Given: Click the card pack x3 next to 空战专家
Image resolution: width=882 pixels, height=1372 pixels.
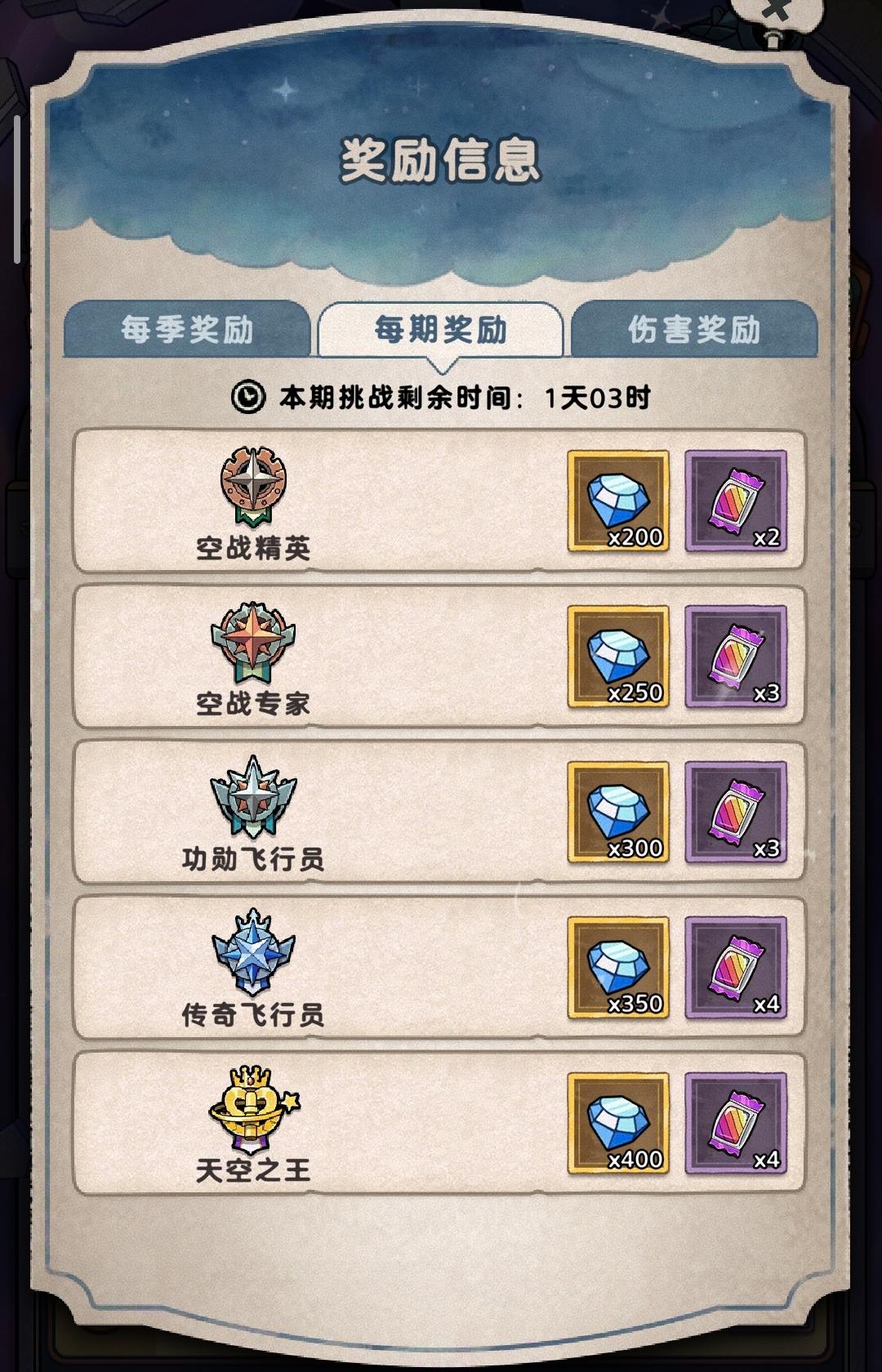Looking at the screenshot, I should (735, 657).
